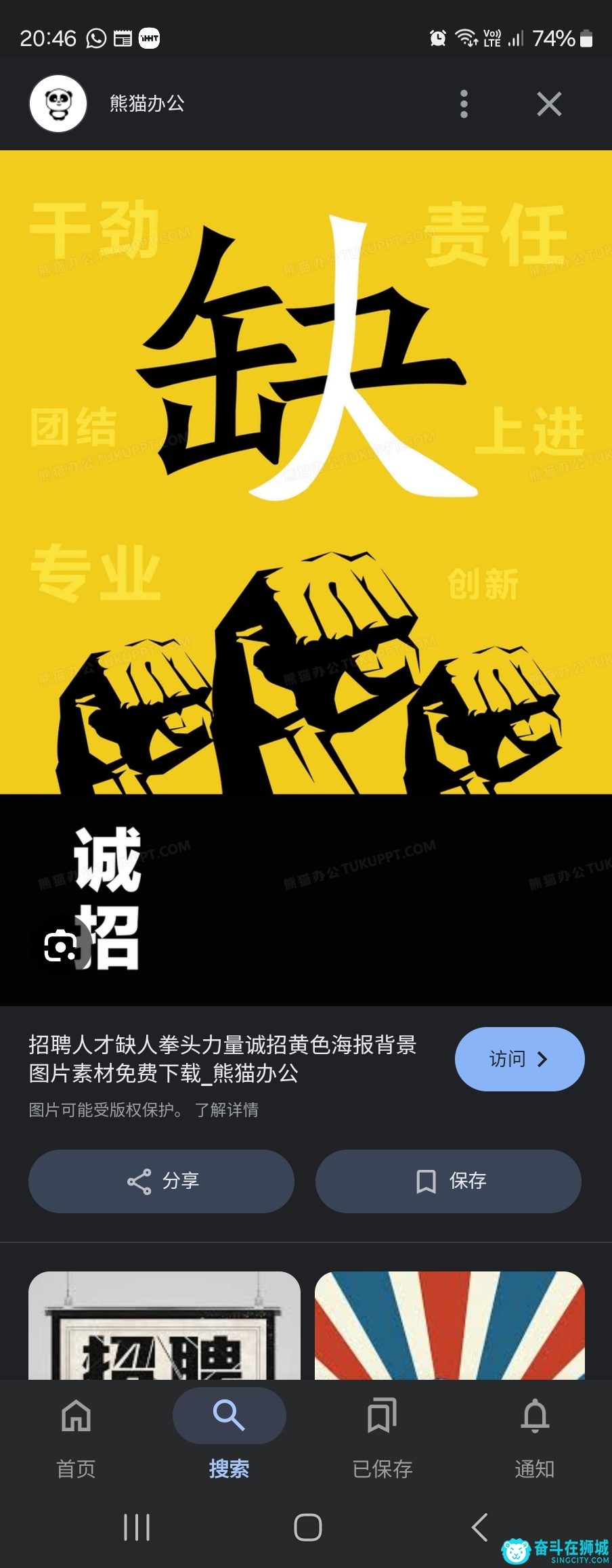612x1568 pixels.
Task: Open the red and blue striped thumbnail
Action: (x=449, y=1327)
